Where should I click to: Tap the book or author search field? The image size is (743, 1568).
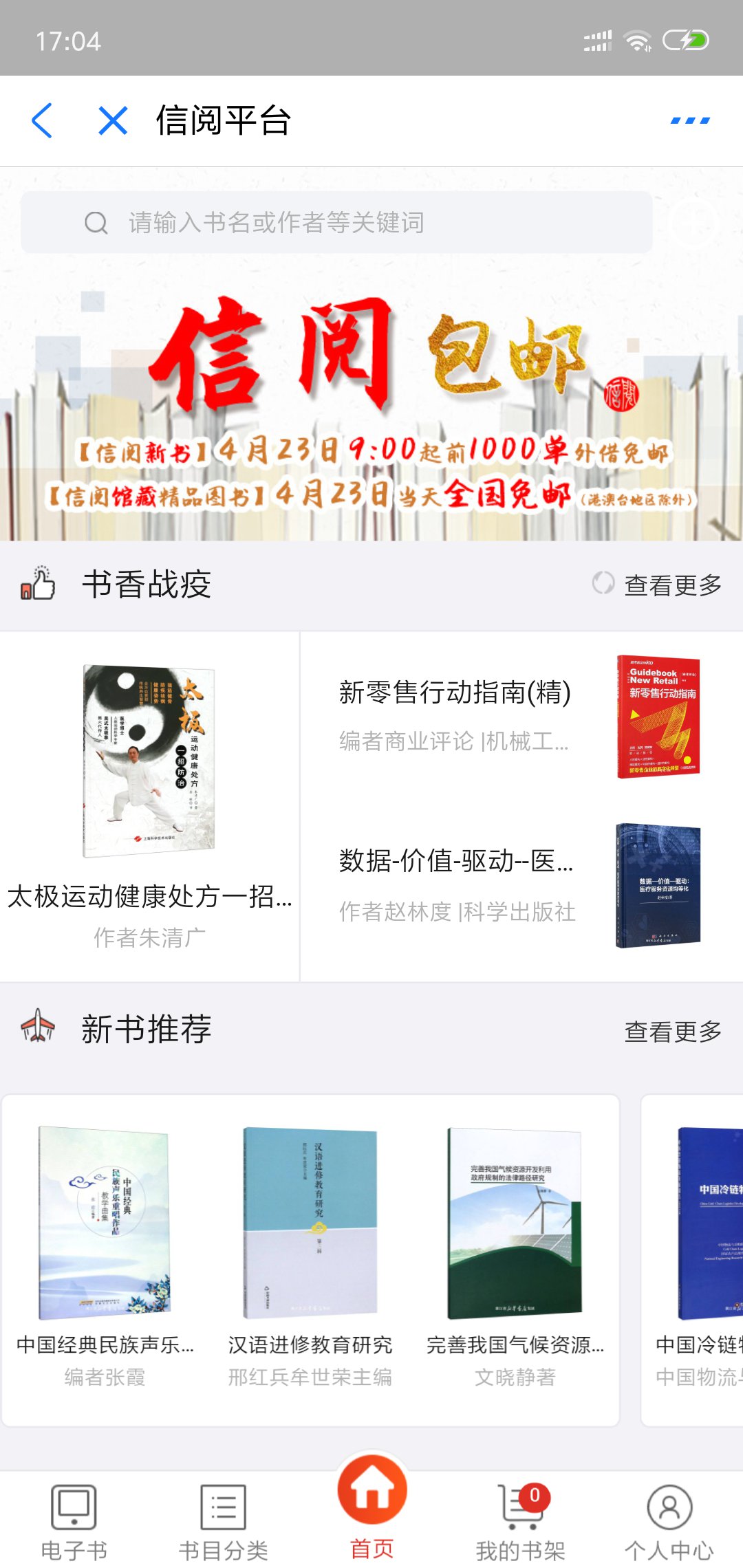[x=337, y=222]
